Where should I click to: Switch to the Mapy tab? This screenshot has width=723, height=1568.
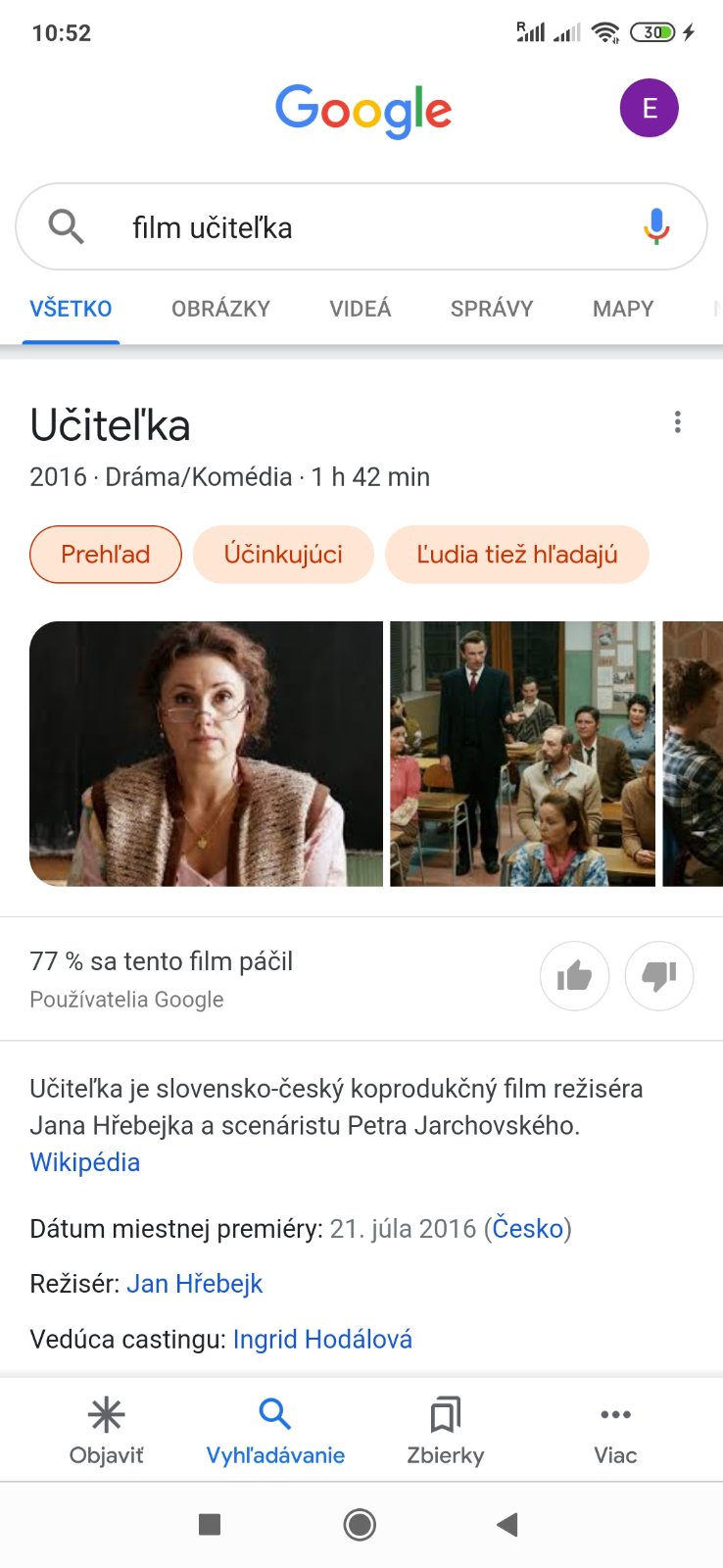click(x=622, y=309)
